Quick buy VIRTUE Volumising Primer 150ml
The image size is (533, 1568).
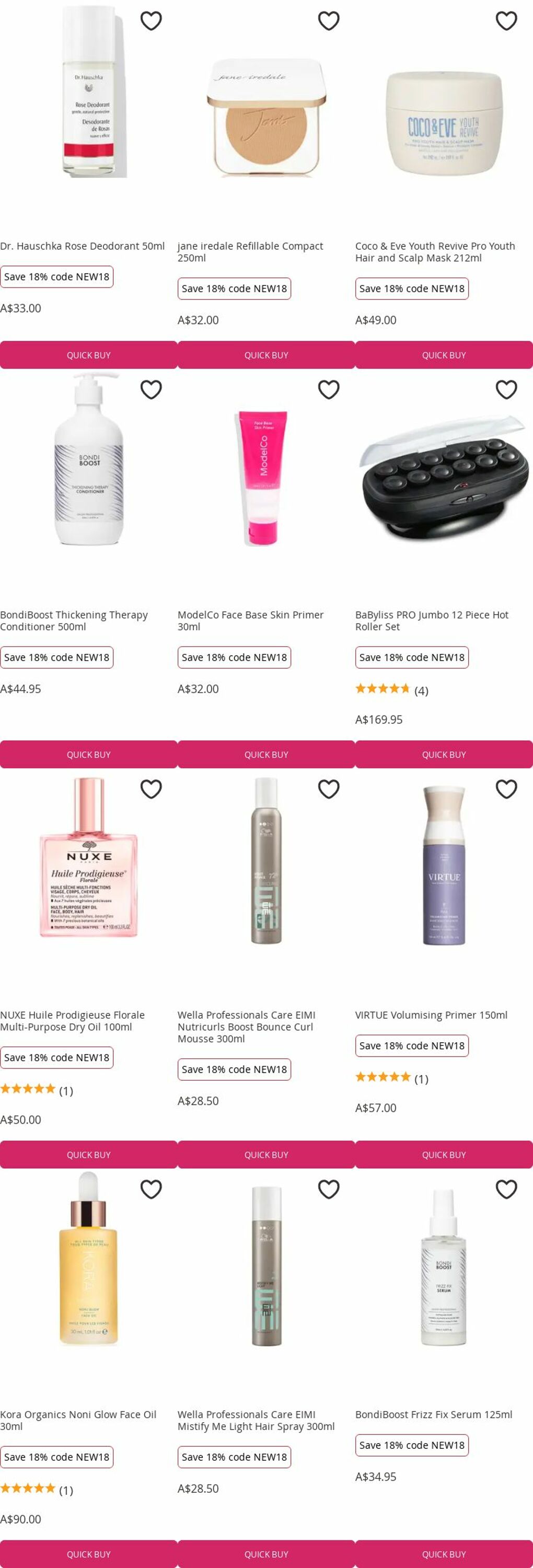[x=444, y=1155]
